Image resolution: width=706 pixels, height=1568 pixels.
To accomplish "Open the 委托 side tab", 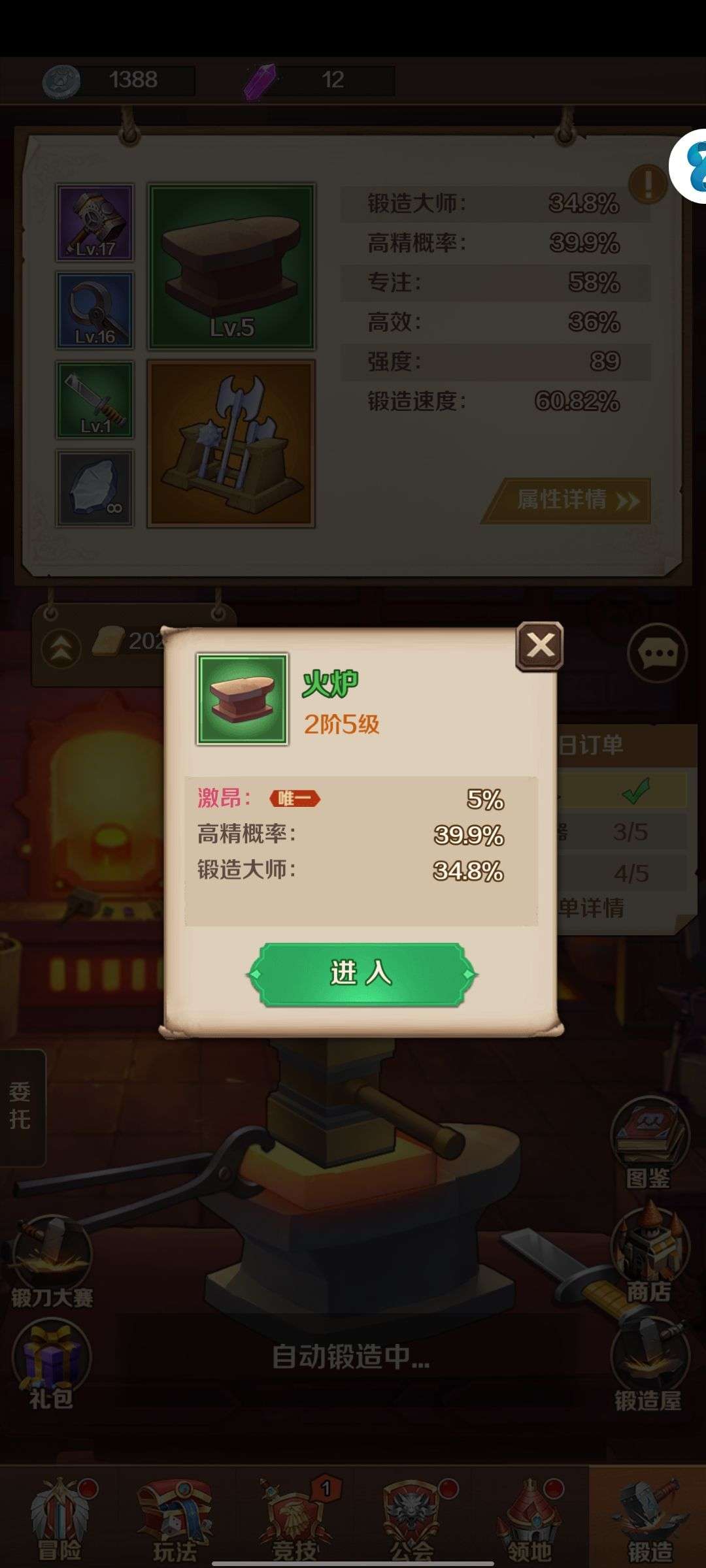I will click(22, 1107).
